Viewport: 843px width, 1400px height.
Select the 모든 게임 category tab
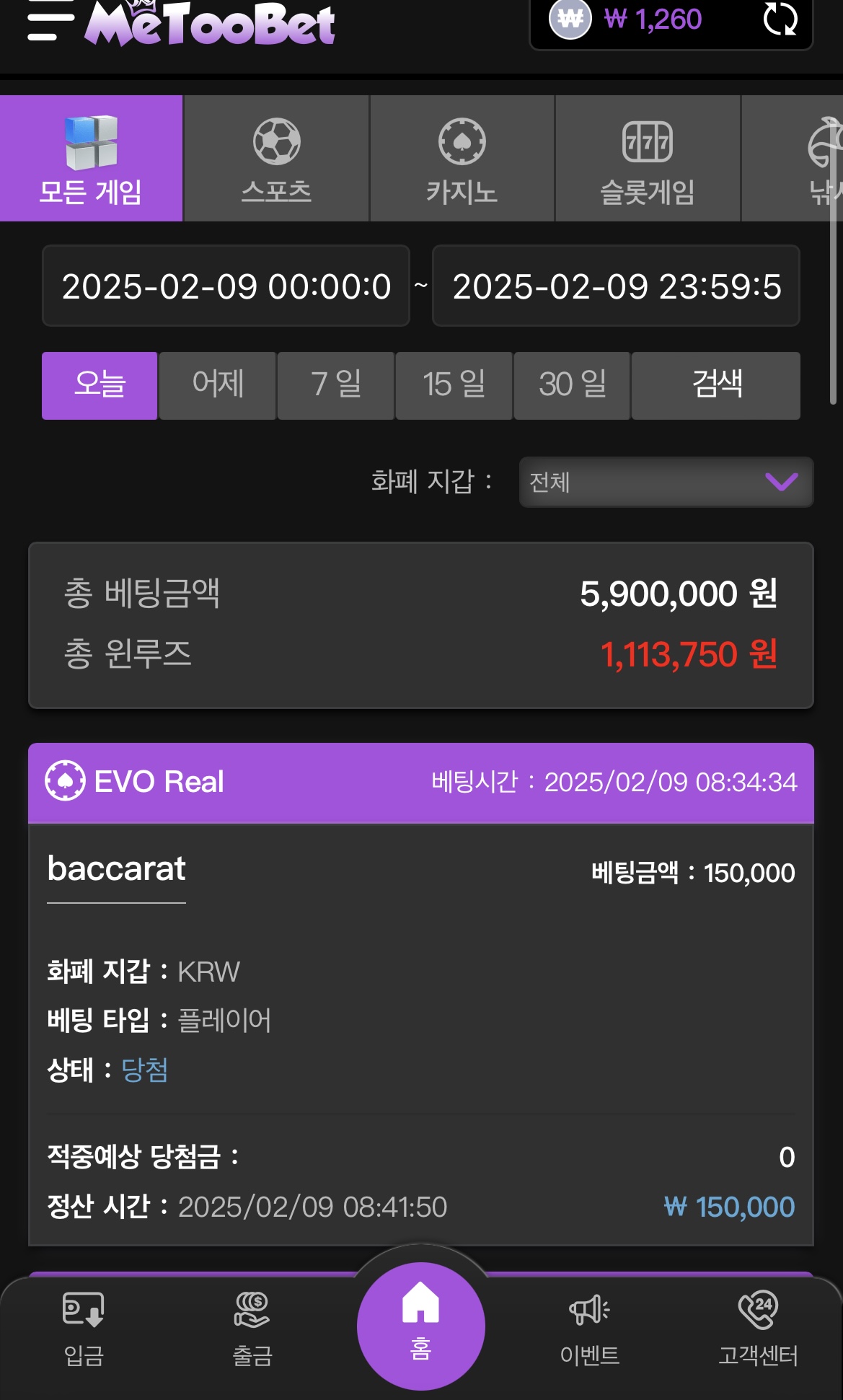[x=91, y=158]
